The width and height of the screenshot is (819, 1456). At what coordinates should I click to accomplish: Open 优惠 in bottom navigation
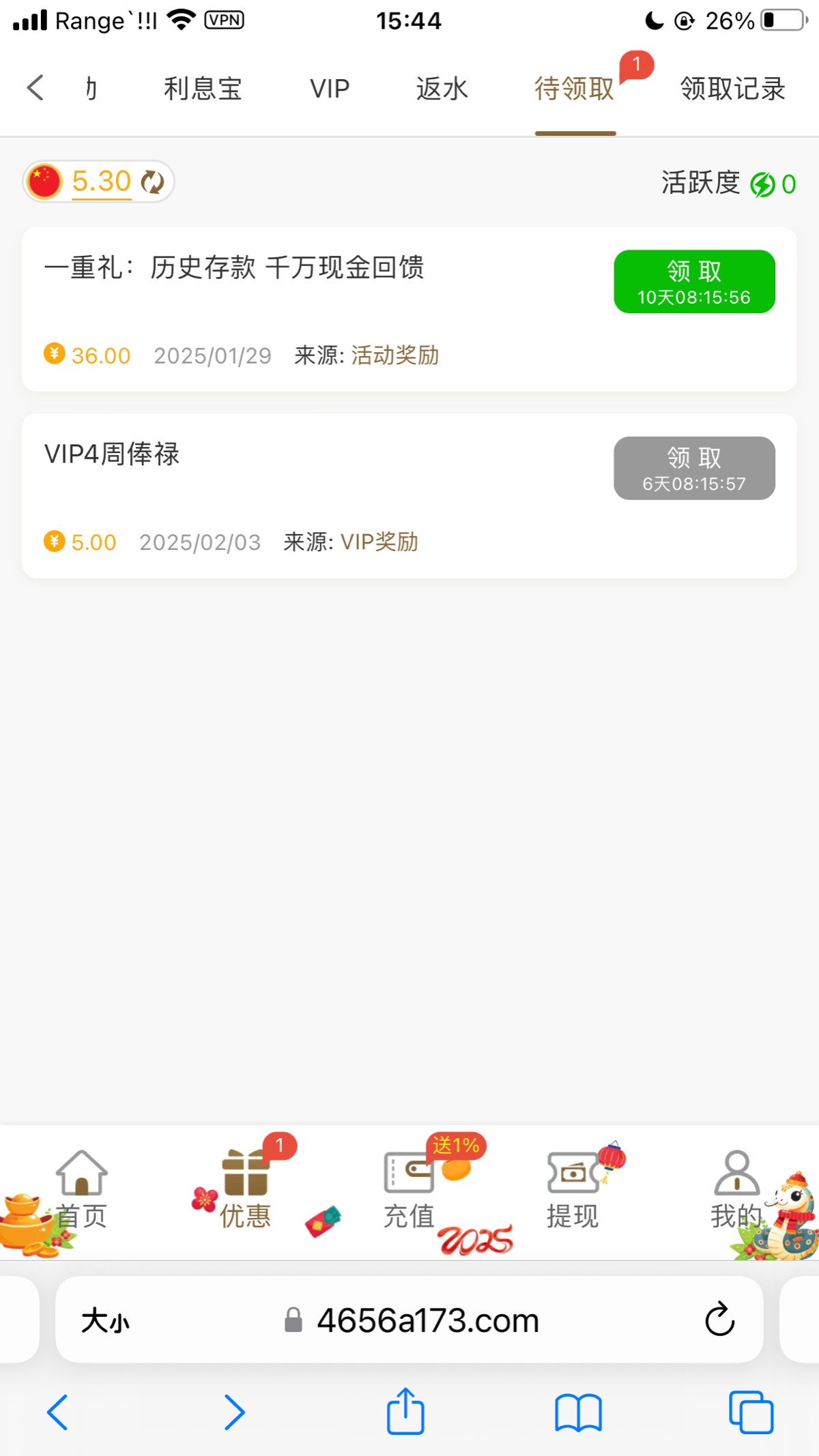(x=246, y=1191)
